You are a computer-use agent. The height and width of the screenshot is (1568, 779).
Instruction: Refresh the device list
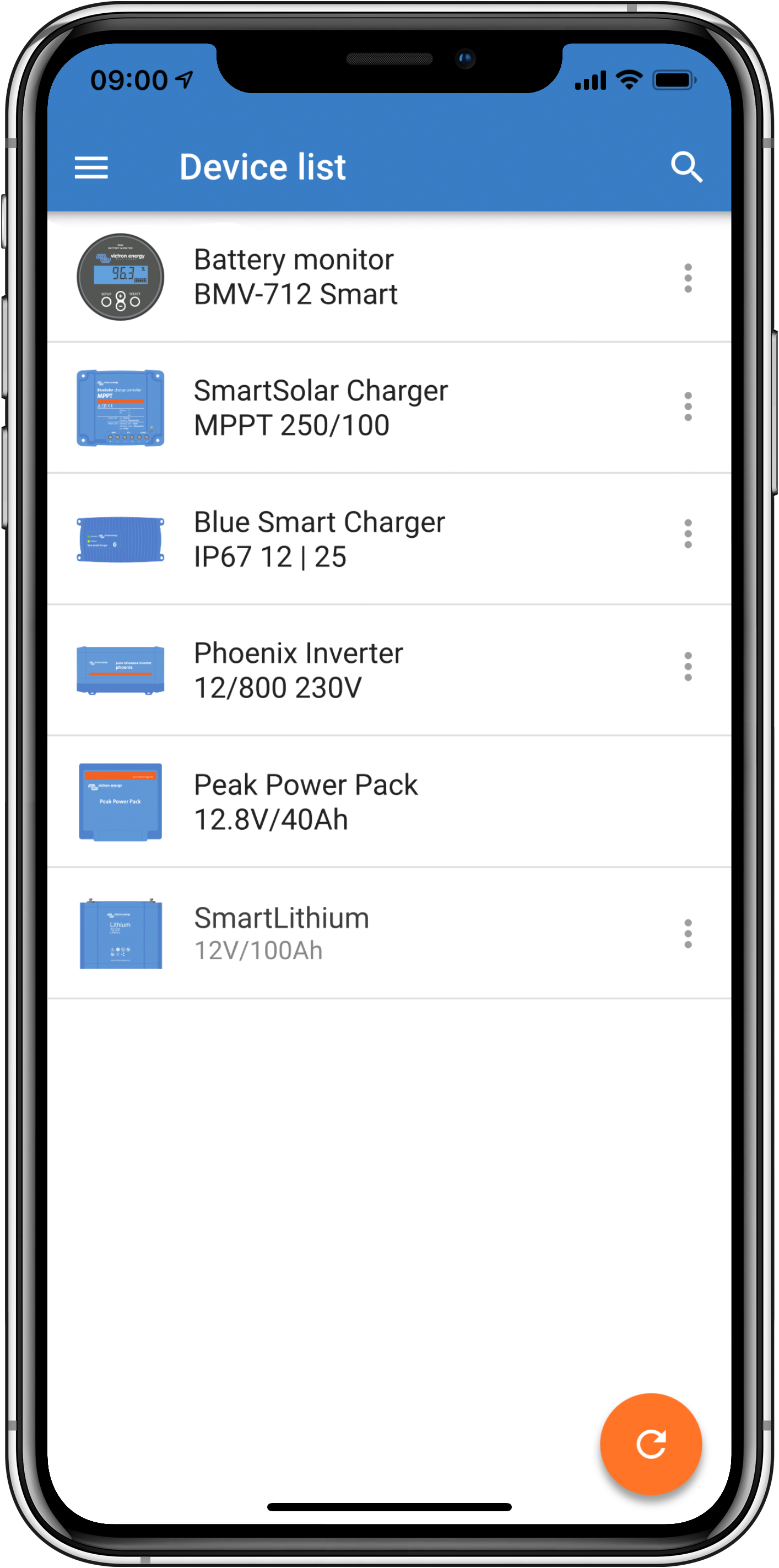click(x=651, y=1444)
